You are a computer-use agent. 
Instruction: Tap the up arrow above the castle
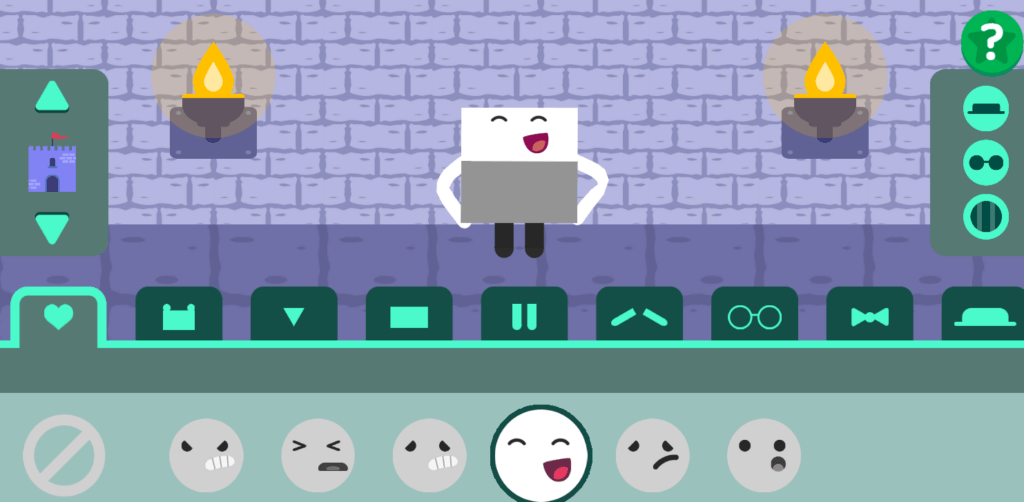[52, 97]
